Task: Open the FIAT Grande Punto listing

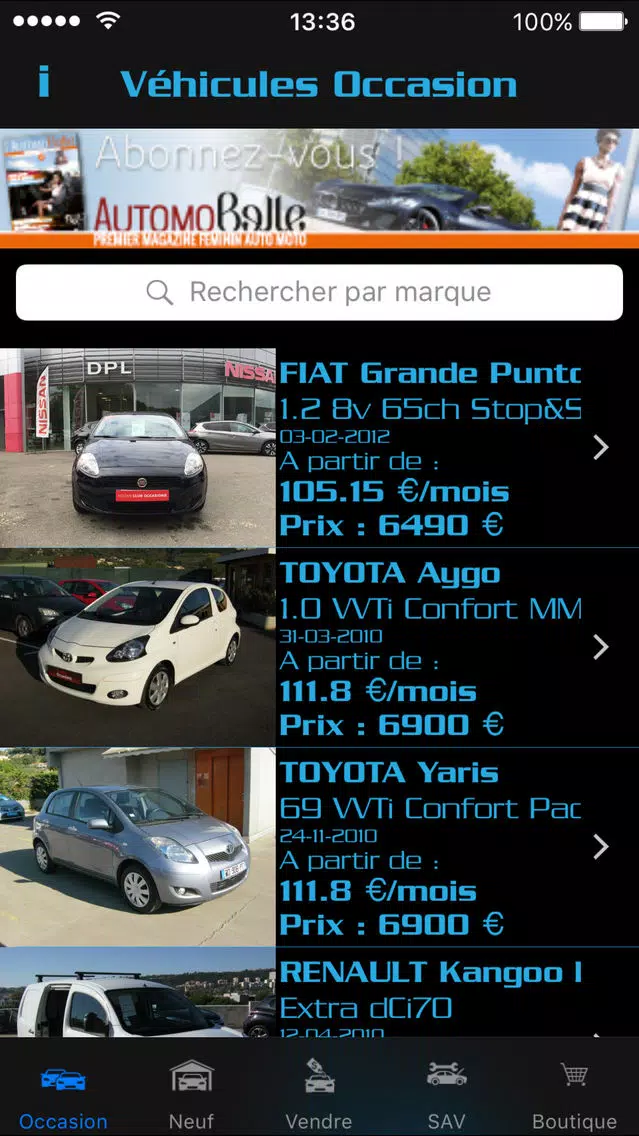Action: tap(320, 448)
